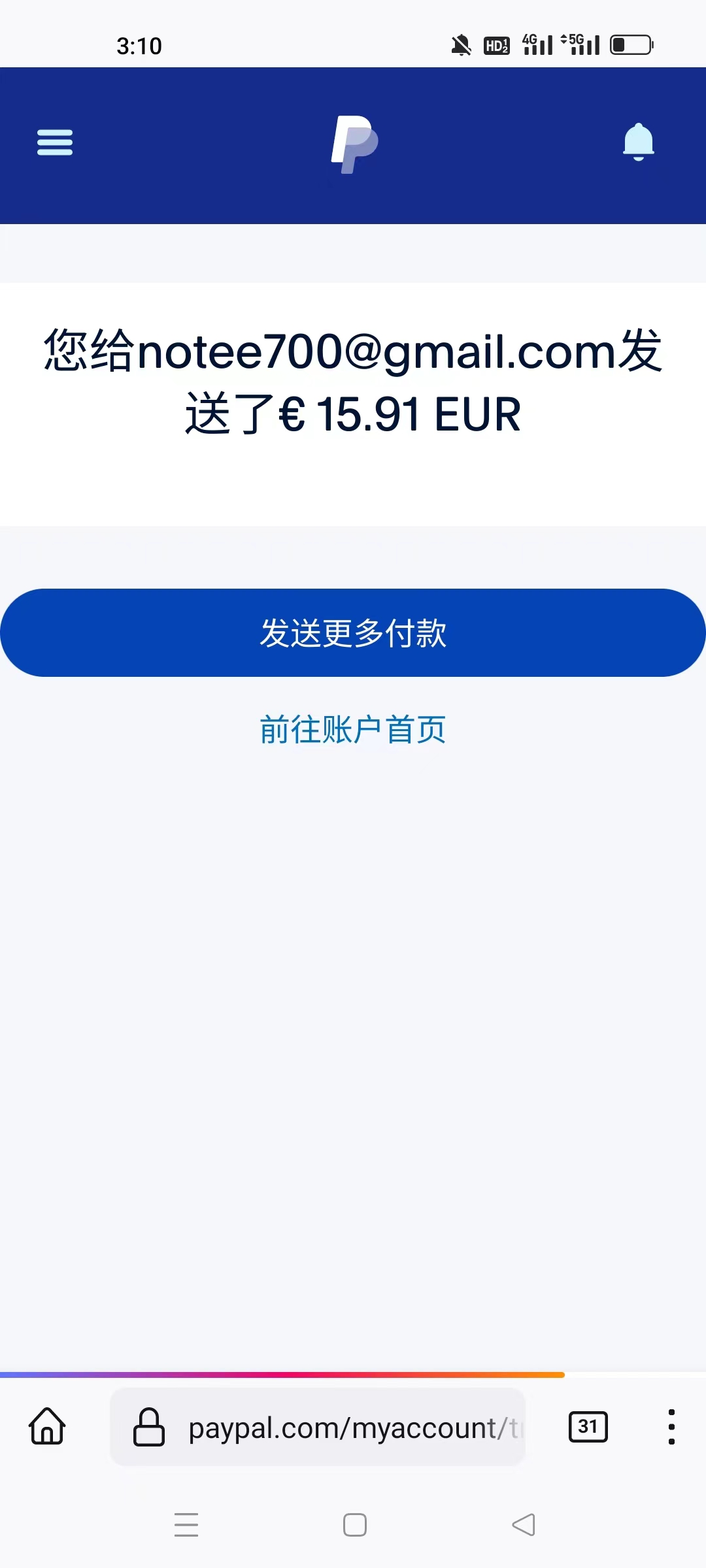Tap the PayPal logo in header
Viewport: 706px width, 1568px height.
(354, 144)
